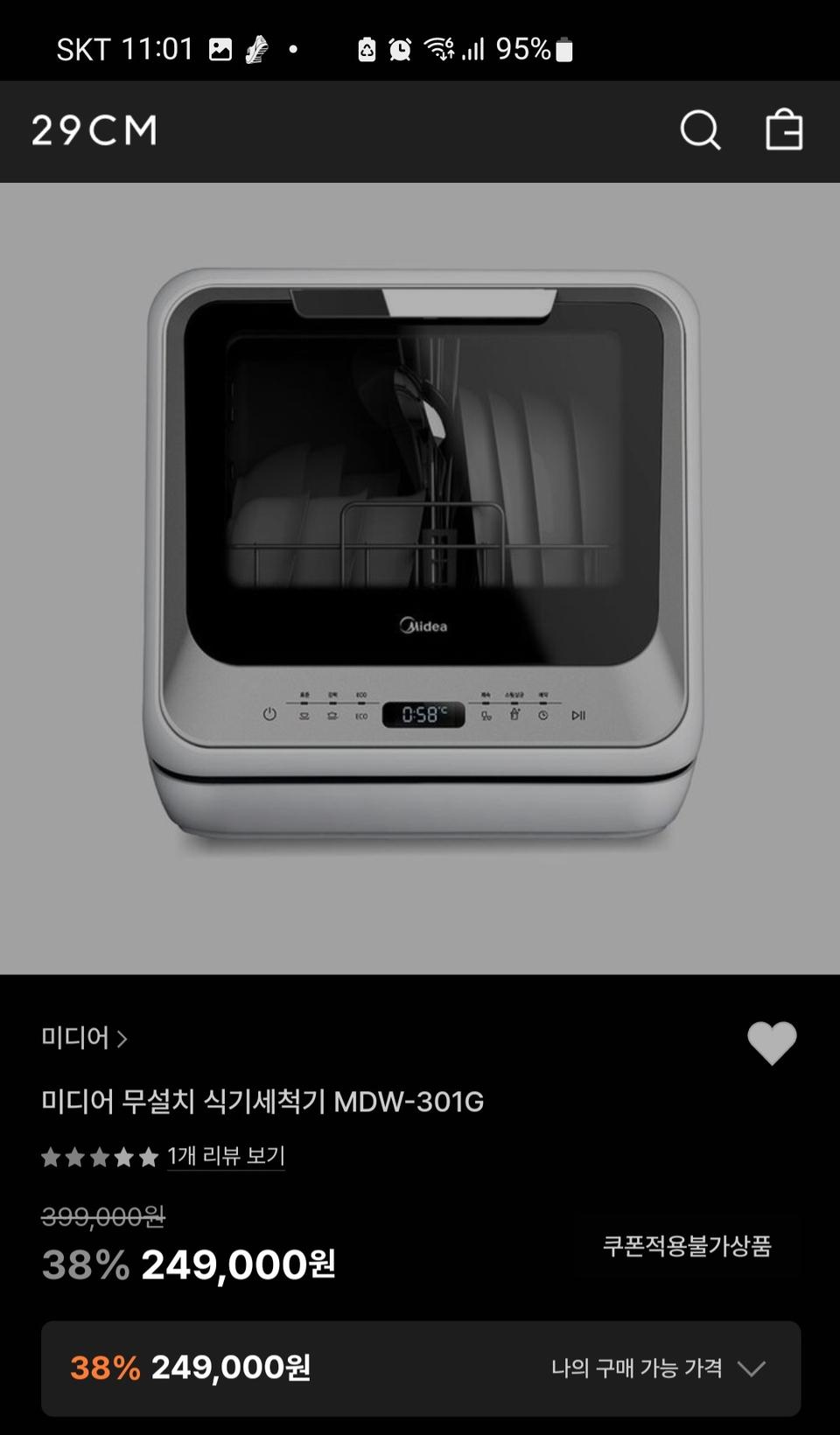
Task: Tap the recycle notification icon
Action: (x=365, y=51)
